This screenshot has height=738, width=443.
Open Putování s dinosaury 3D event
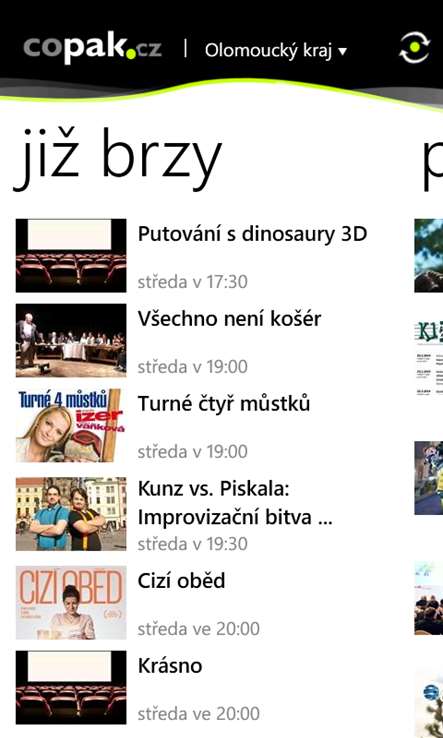202,256
